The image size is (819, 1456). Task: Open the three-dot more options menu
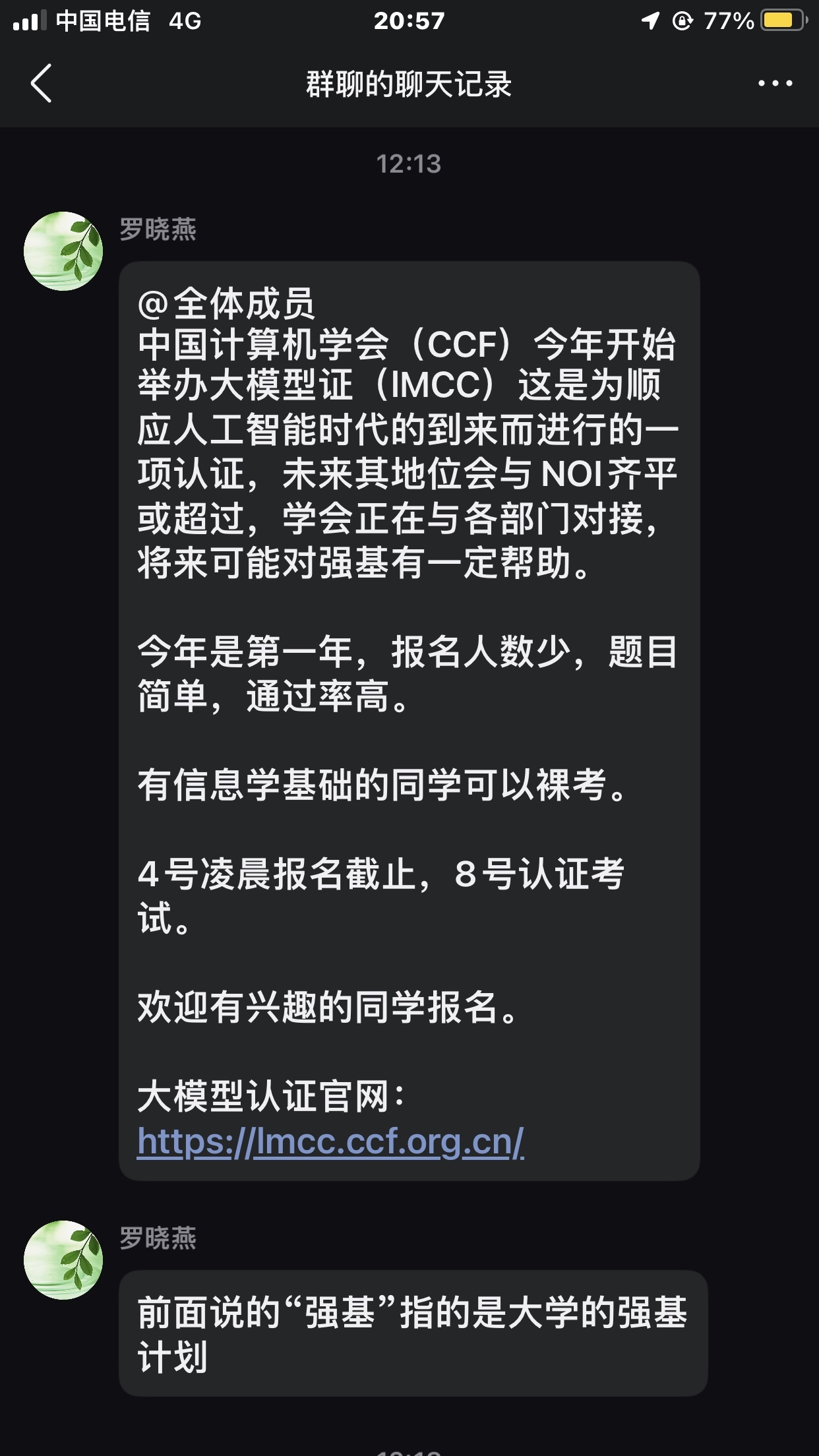(775, 84)
